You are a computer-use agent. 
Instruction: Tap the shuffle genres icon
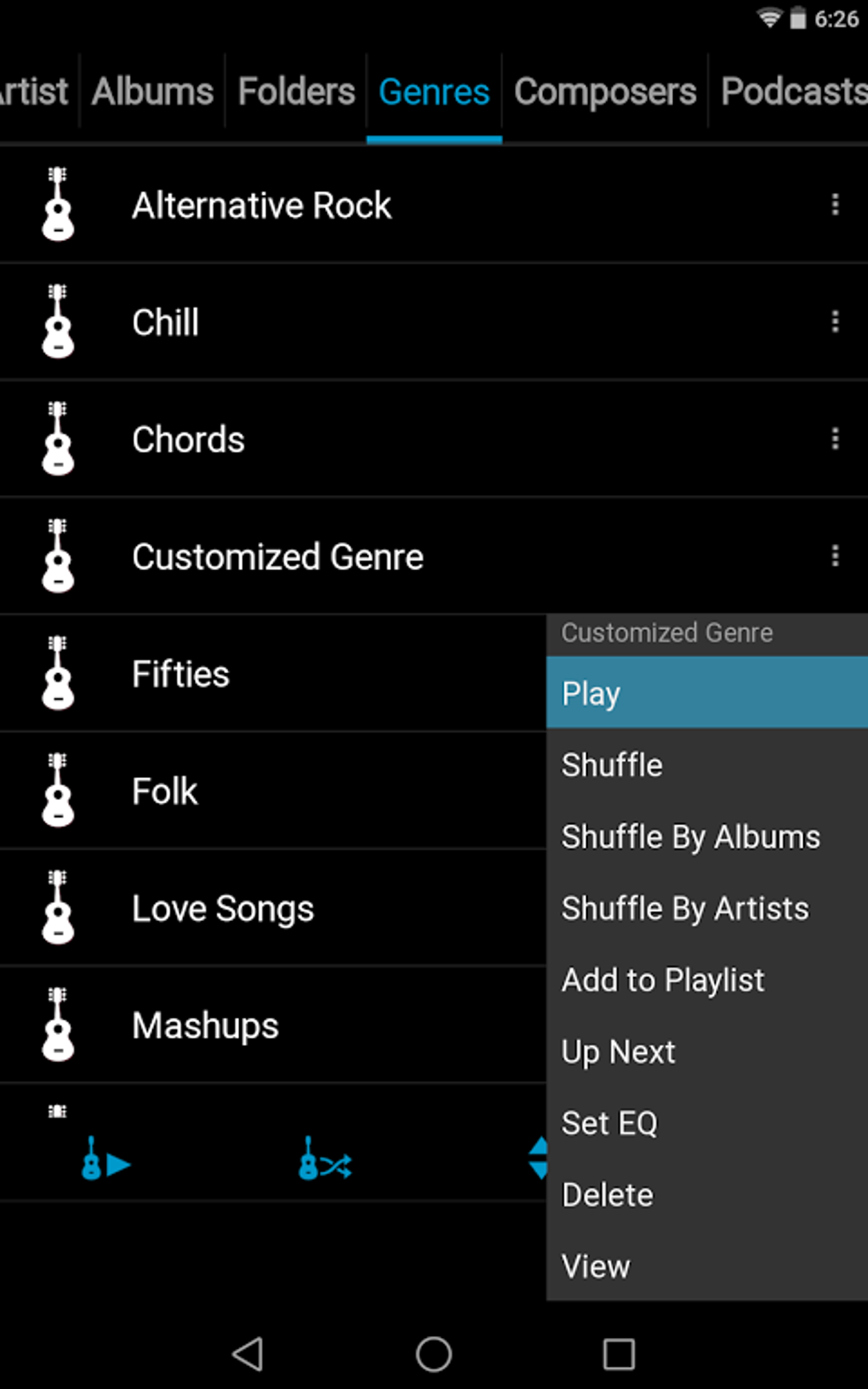(324, 1161)
